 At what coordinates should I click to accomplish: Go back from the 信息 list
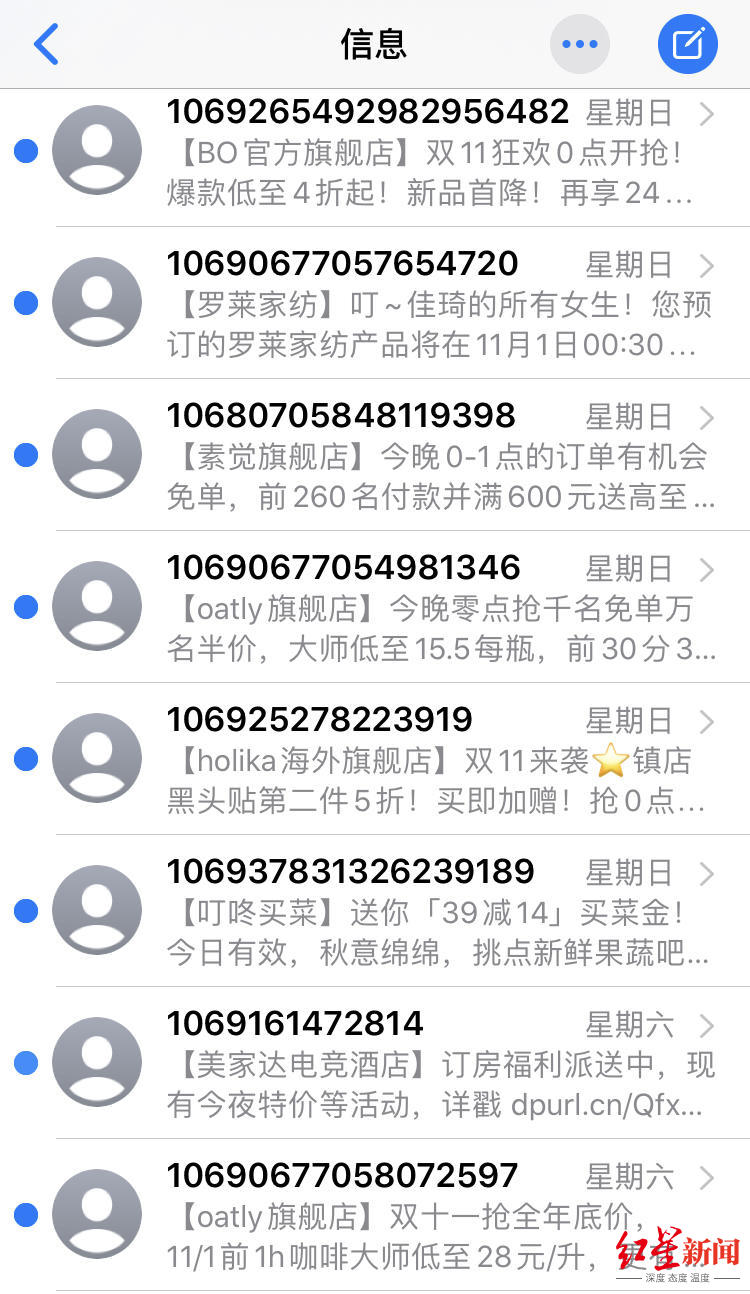point(46,45)
